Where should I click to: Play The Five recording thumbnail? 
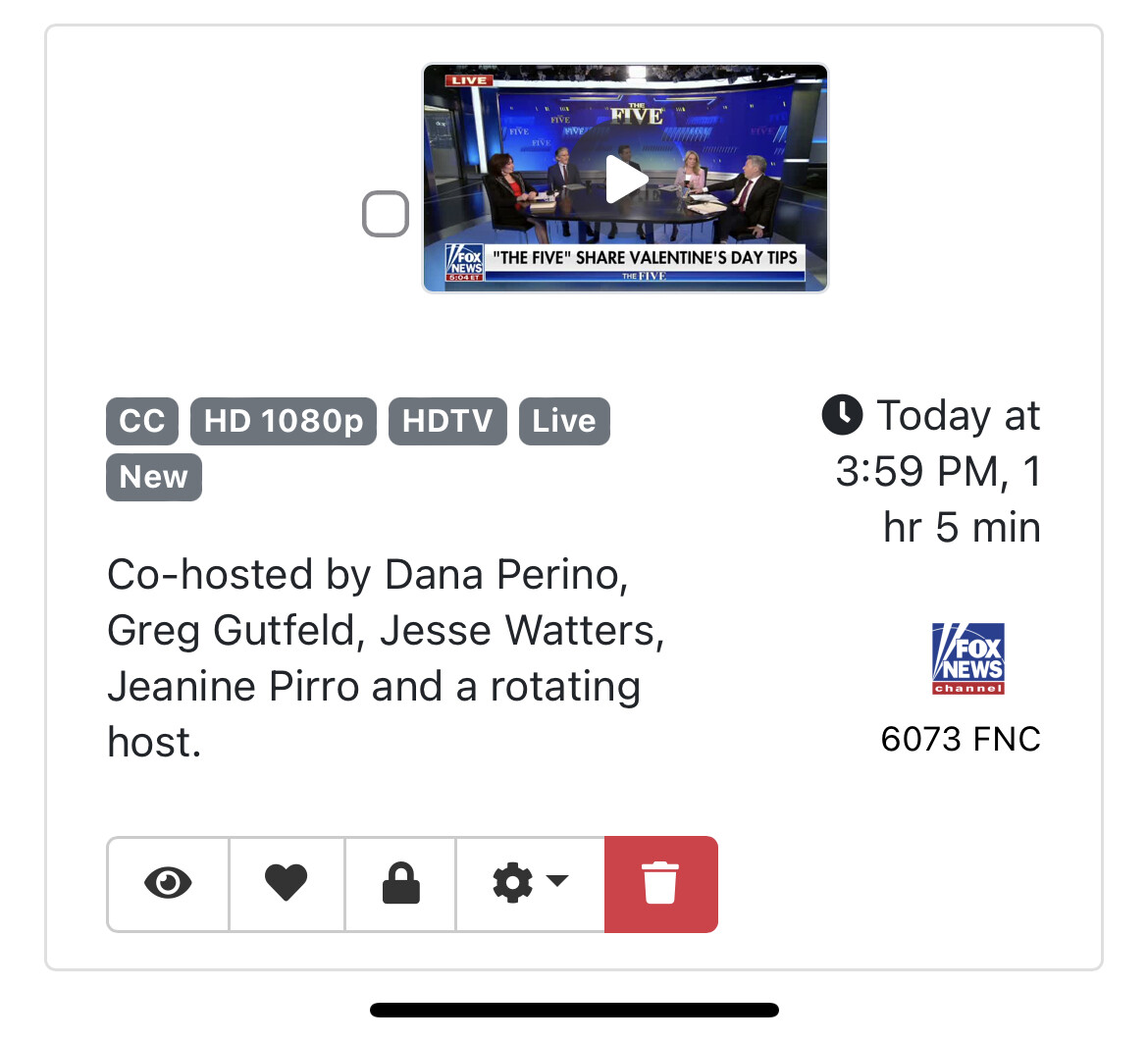625,179
